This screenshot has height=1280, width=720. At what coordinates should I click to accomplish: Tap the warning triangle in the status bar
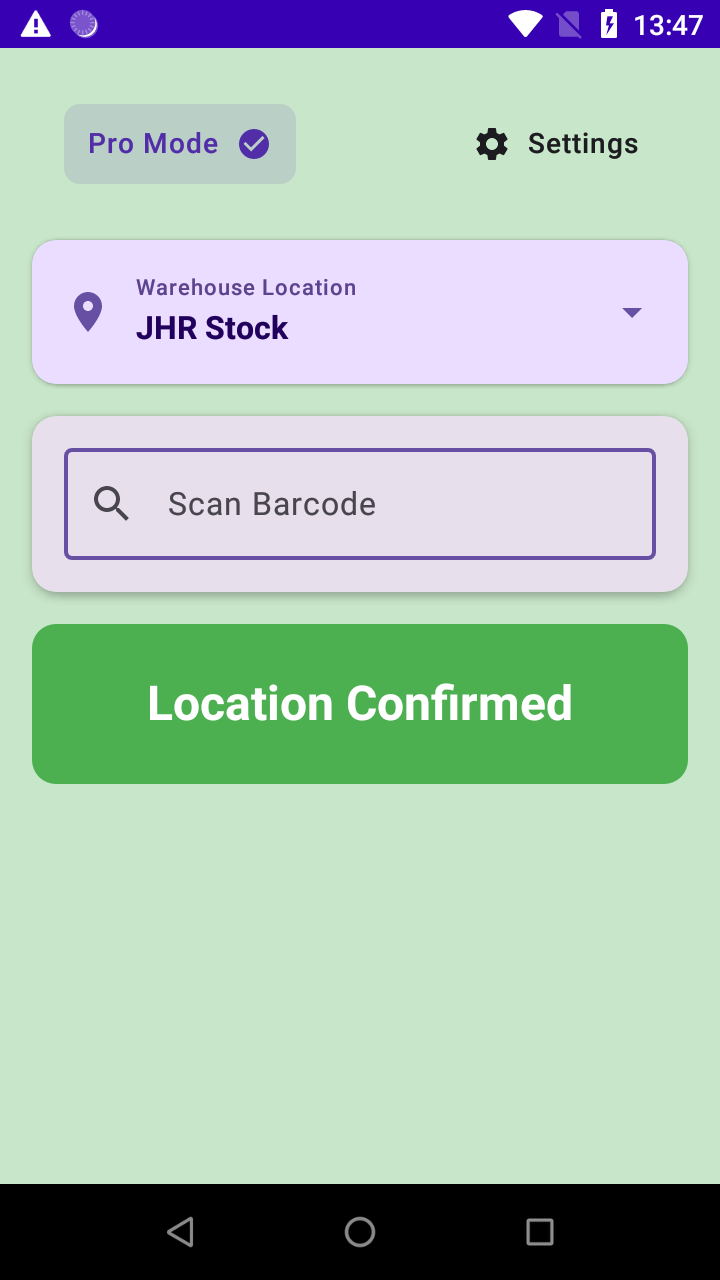click(36, 22)
